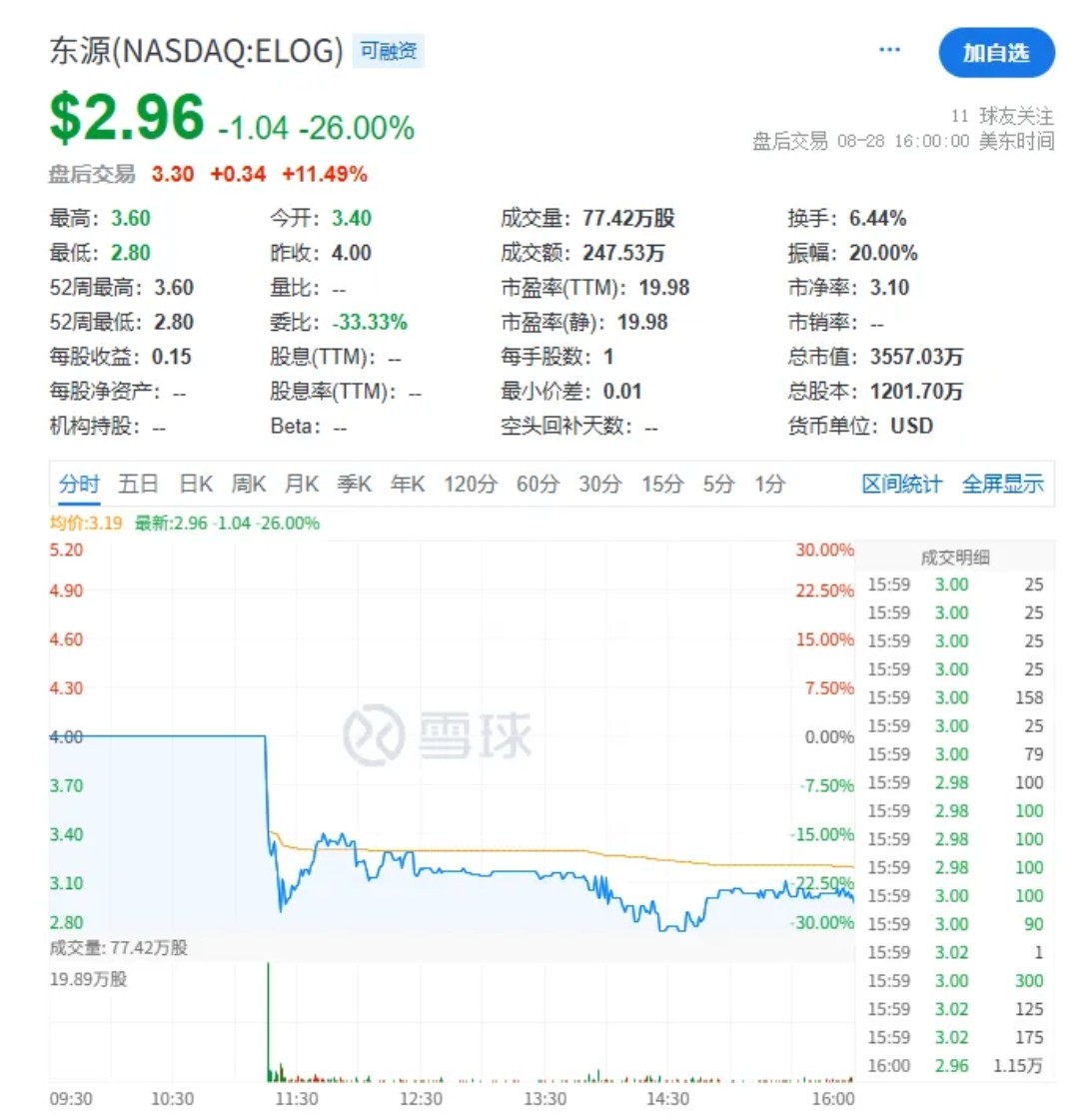
Task: Add ELOG to watchlist with 加自选
Action: (x=996, y=53)
